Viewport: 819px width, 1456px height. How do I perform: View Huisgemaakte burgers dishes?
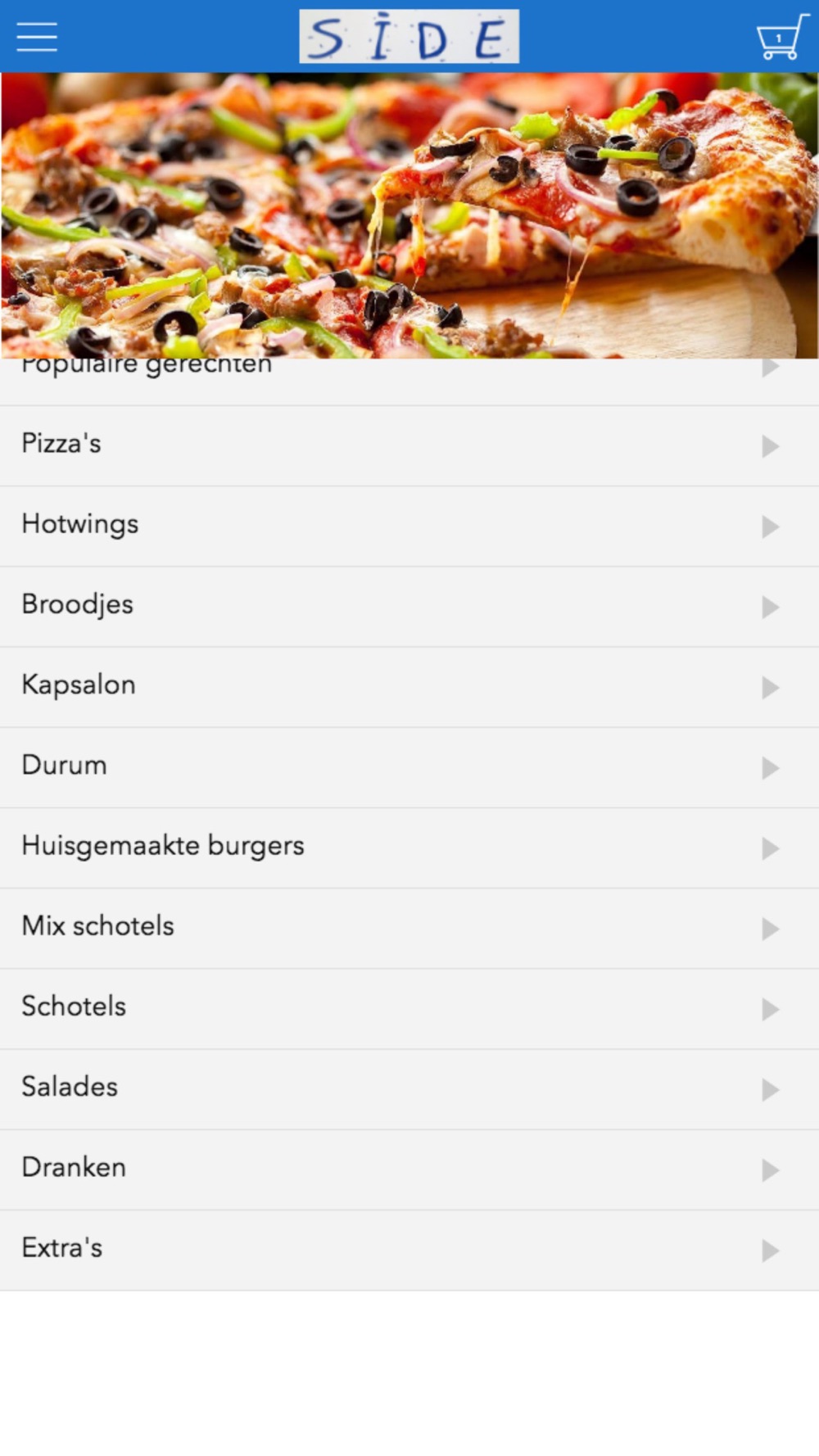409,847
